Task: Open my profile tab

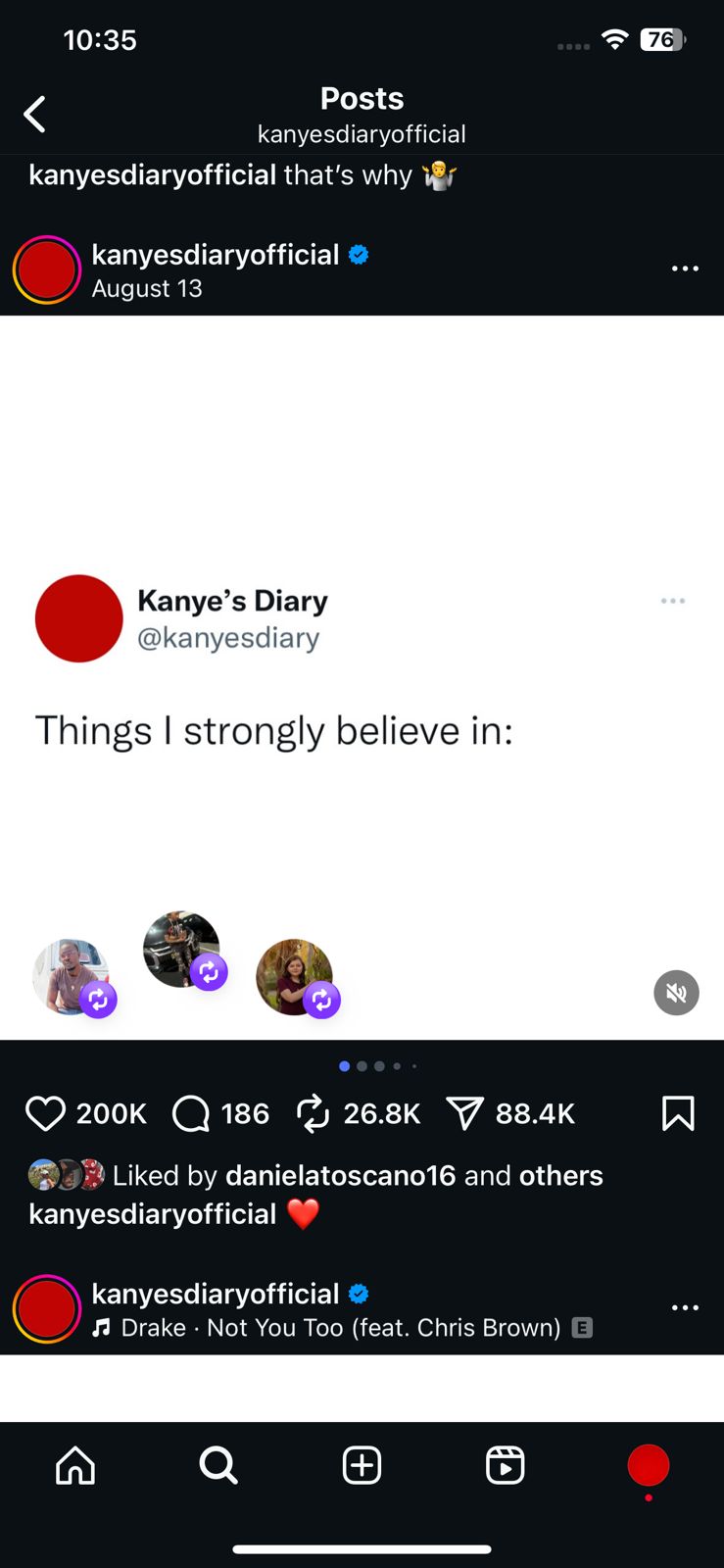Action: click(x=648, y=1466)
